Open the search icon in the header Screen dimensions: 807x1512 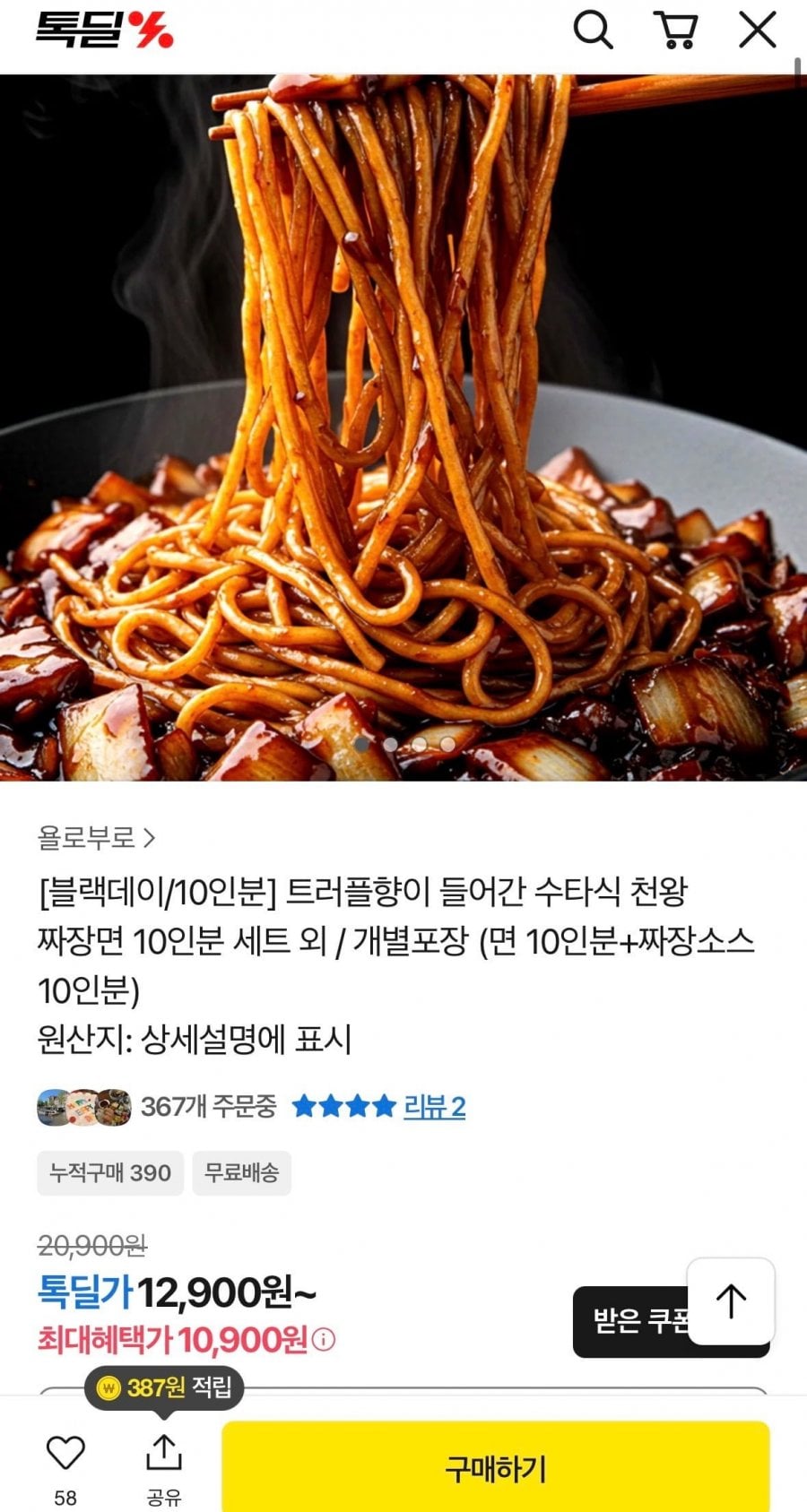[593, 30]
